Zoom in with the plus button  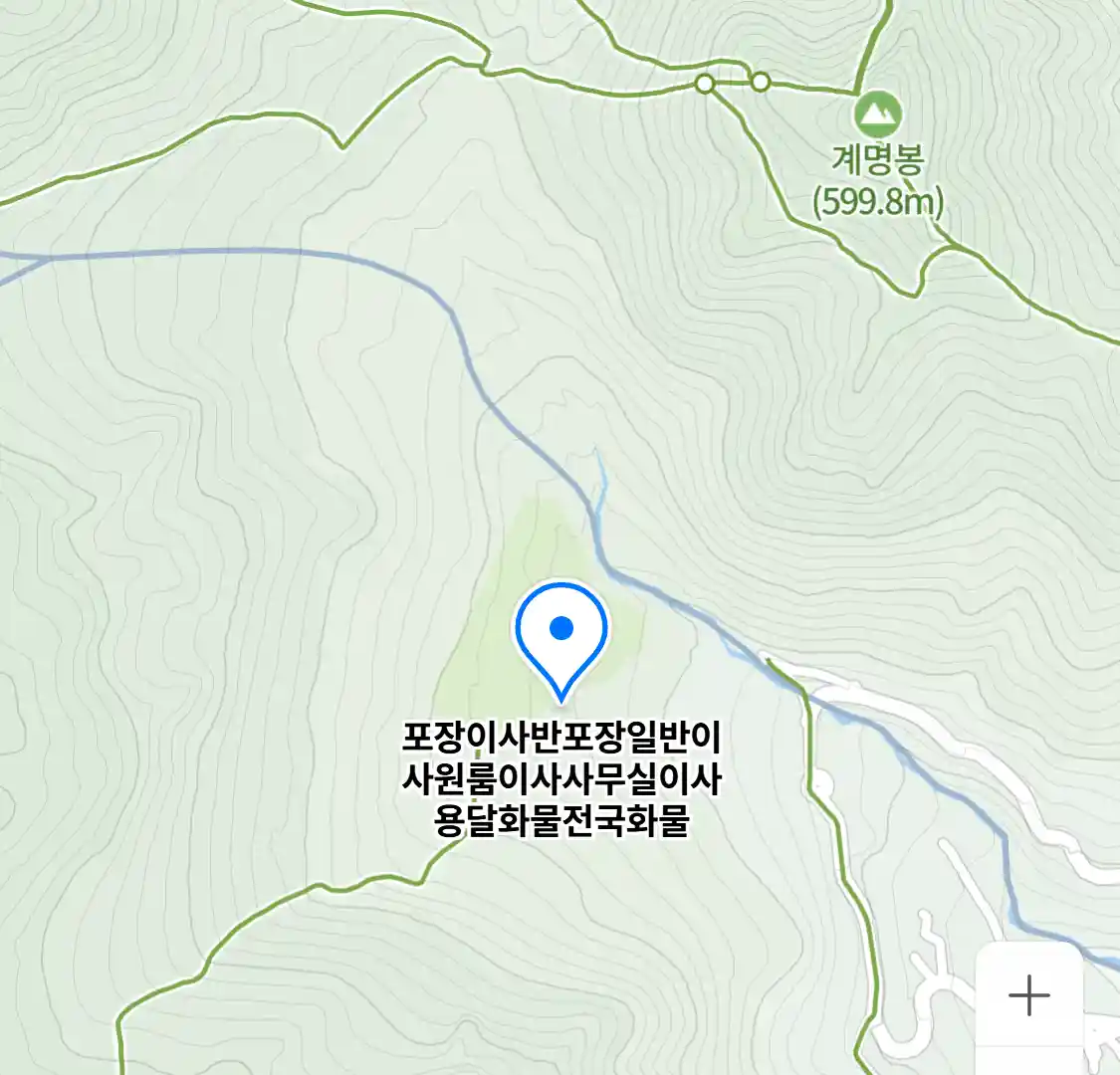pos(1028,994)
